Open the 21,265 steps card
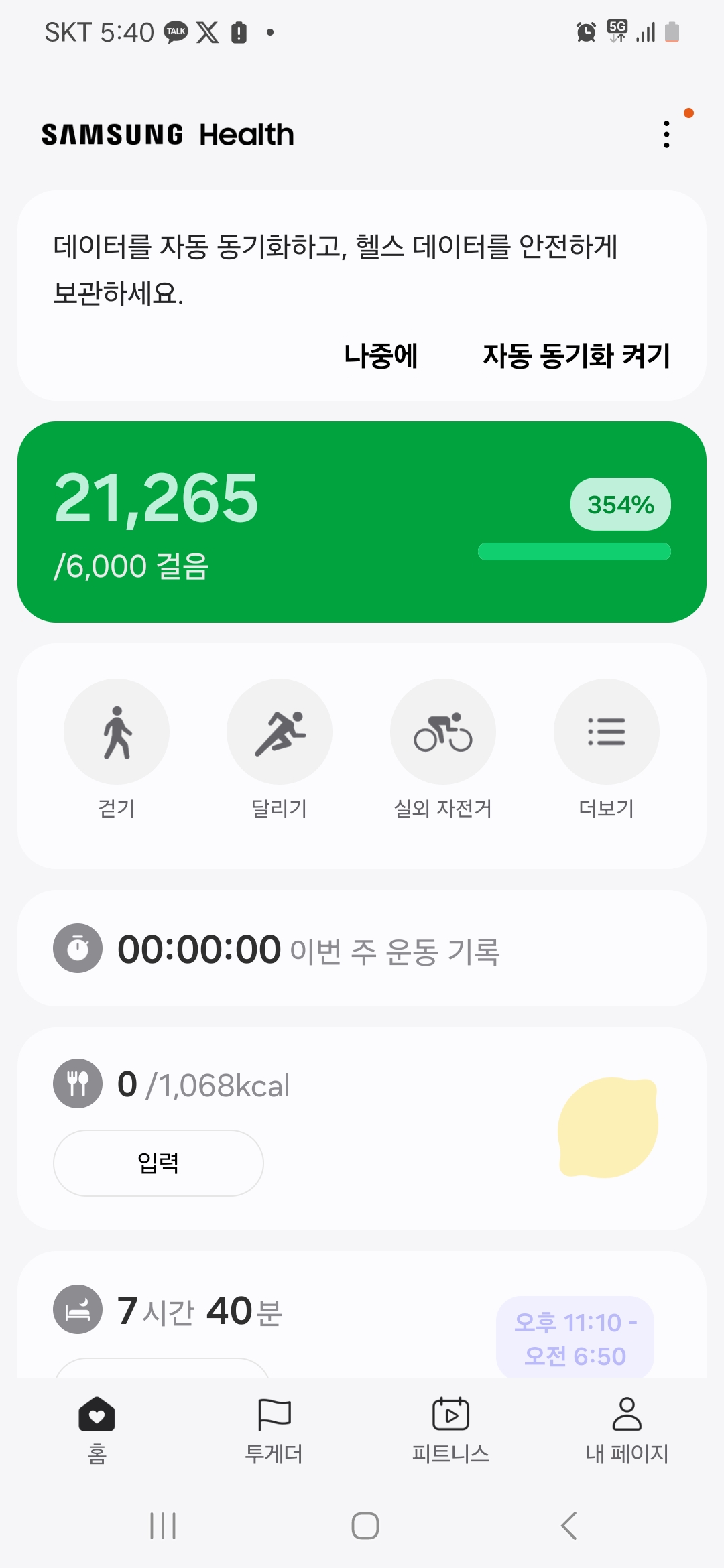The height and width of the screenshot is (1568, 724). coord(362,521)
